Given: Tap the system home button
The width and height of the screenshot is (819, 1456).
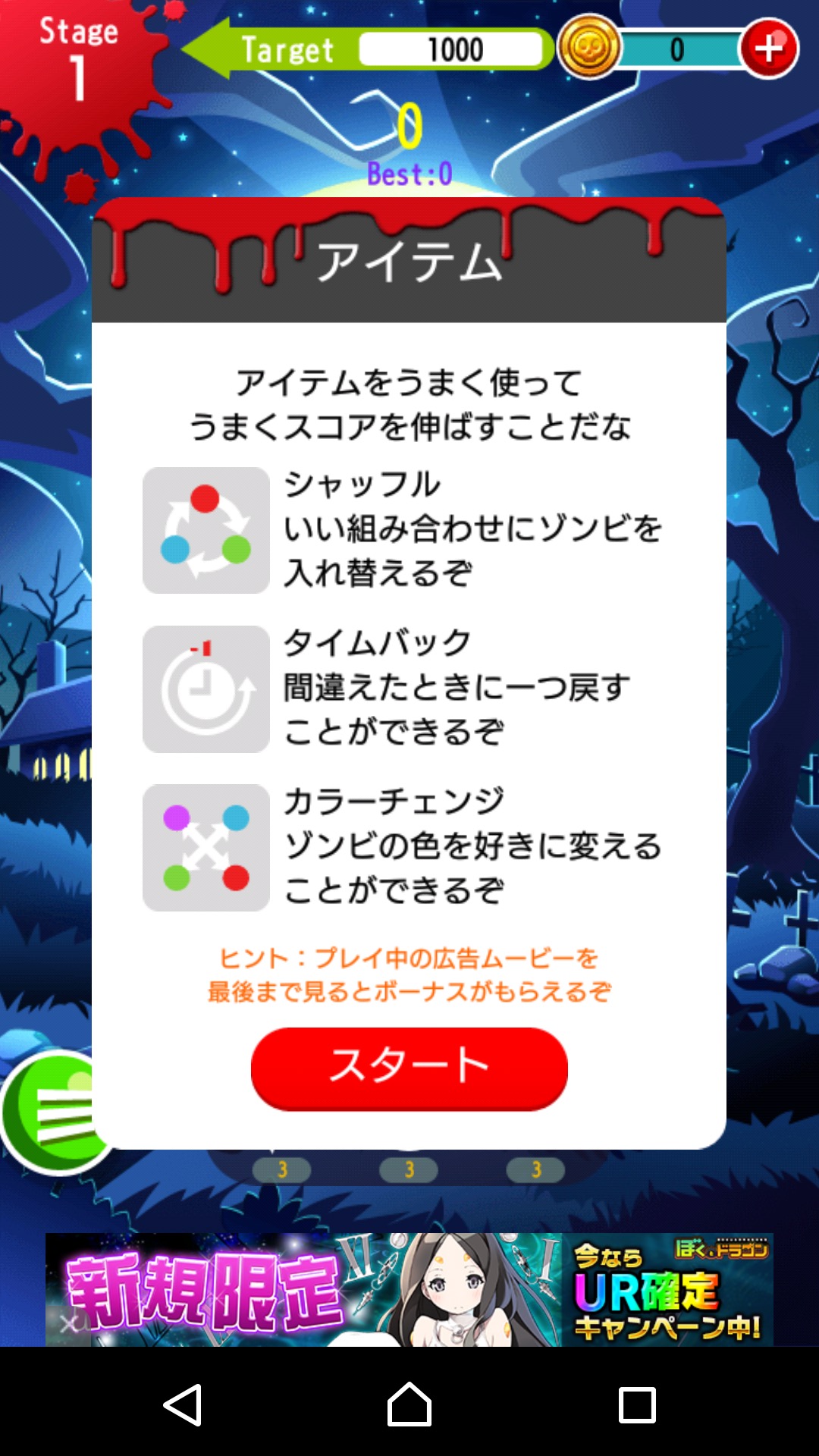Looking at the screenshot, I should (x=409, y=1404).
